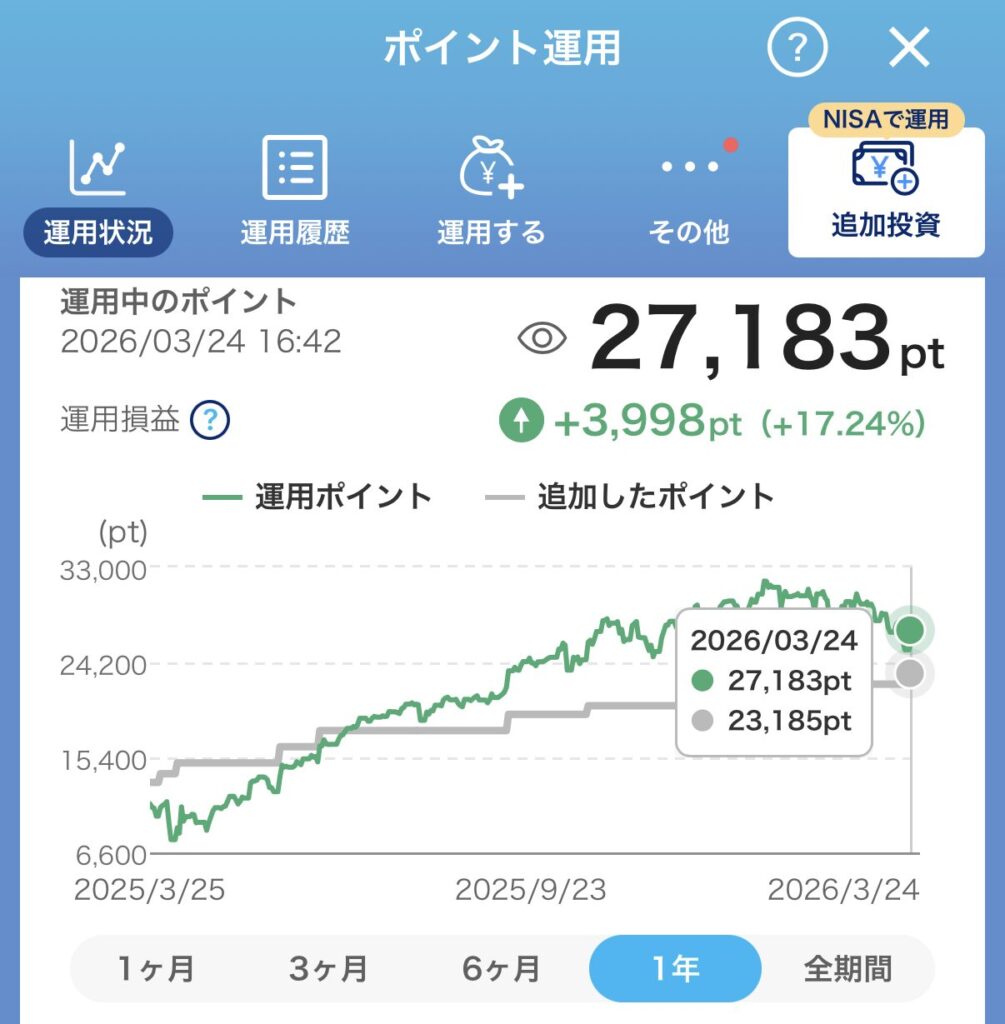Select the 3ヶ月 period option
The width and height of the screenshot is (1005, 1024).
tap(332, 967)
